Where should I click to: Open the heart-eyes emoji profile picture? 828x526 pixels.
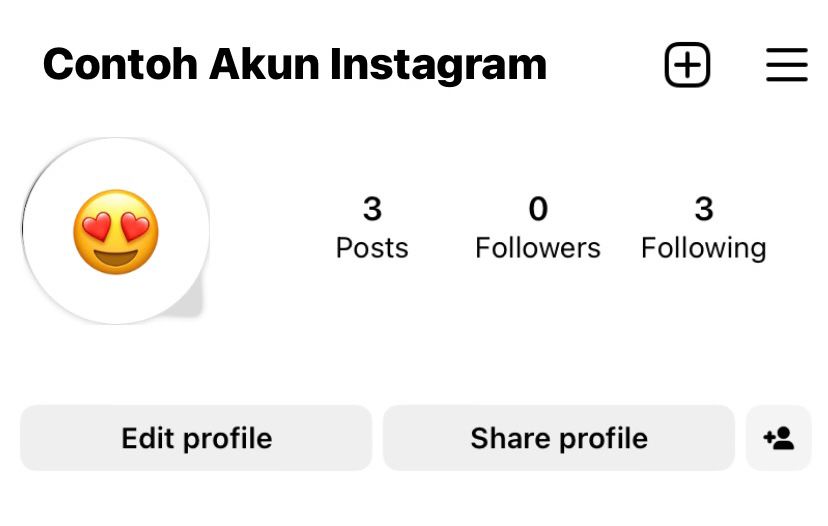coord(116,232)
